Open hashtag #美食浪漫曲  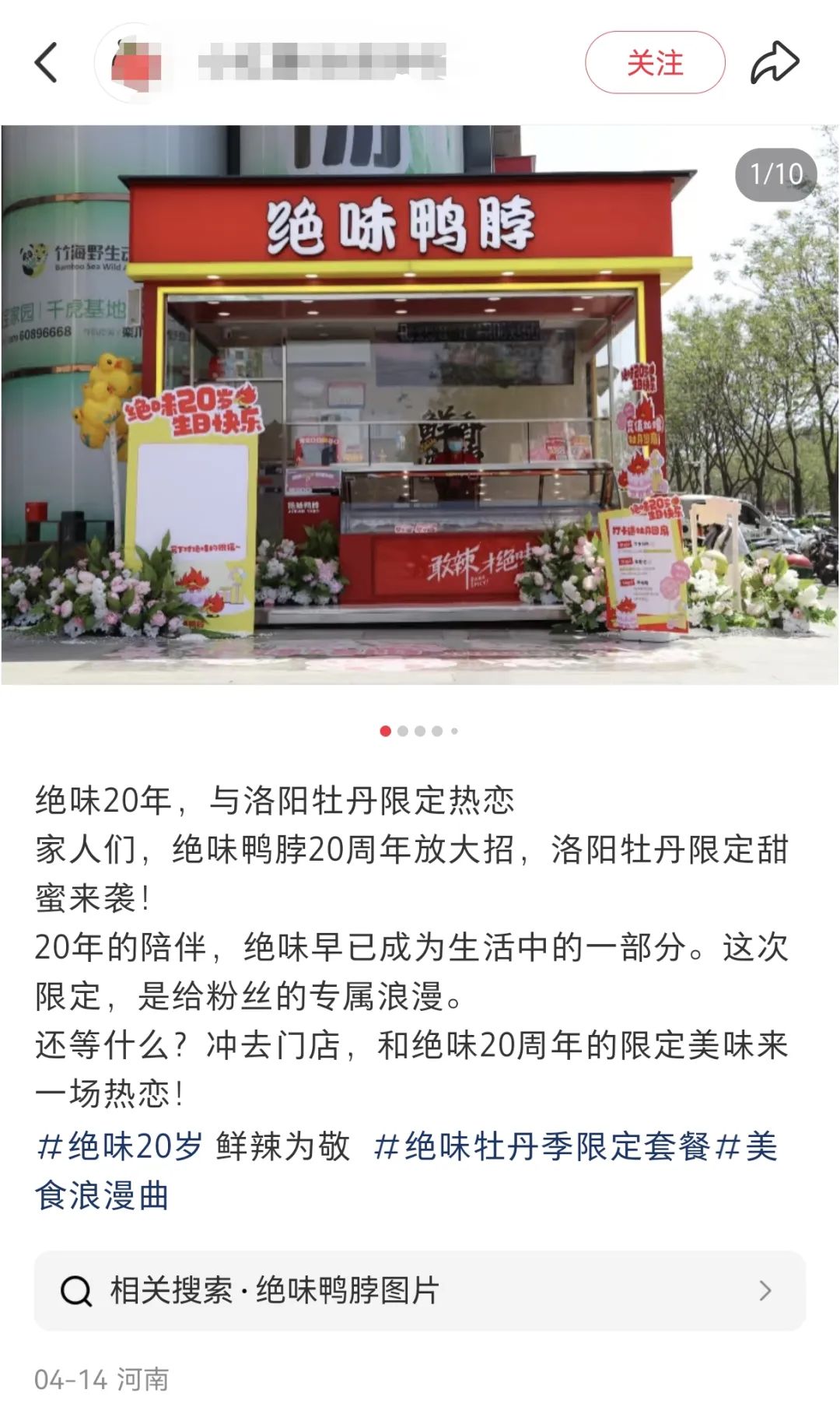coord(101,1195)
